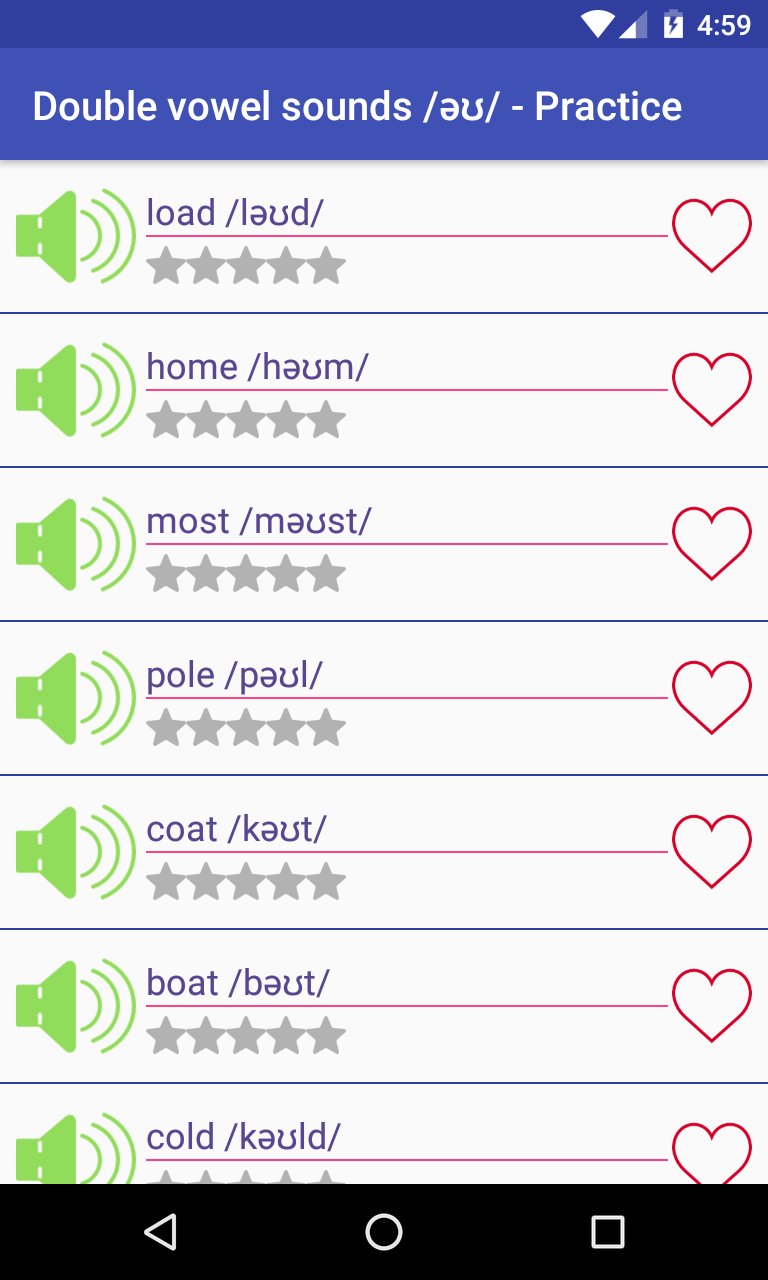Play the pronunciation of home
768x1280 pixels.
75,390
